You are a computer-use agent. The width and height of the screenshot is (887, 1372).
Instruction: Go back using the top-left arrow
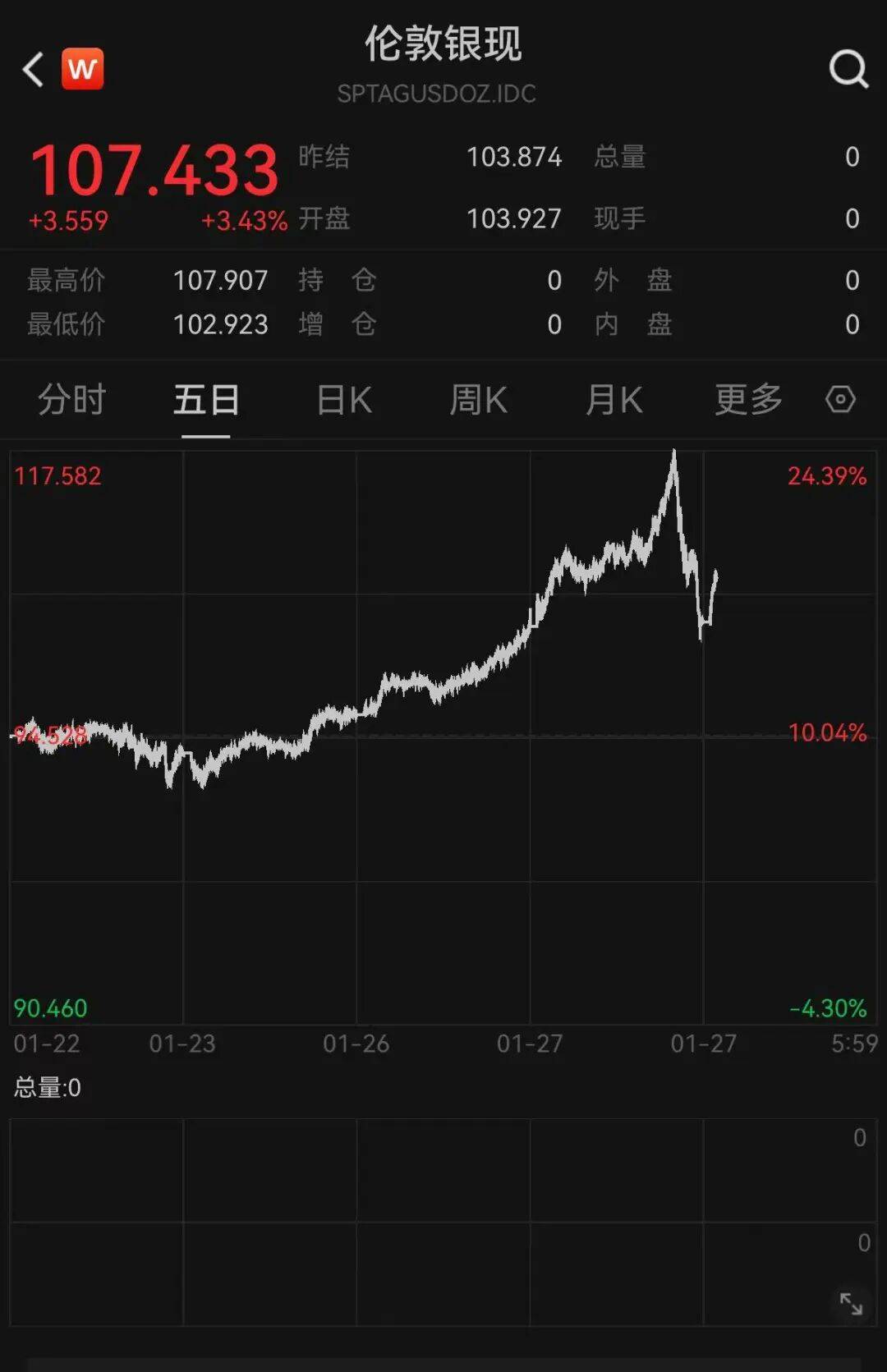coord(34,70)
